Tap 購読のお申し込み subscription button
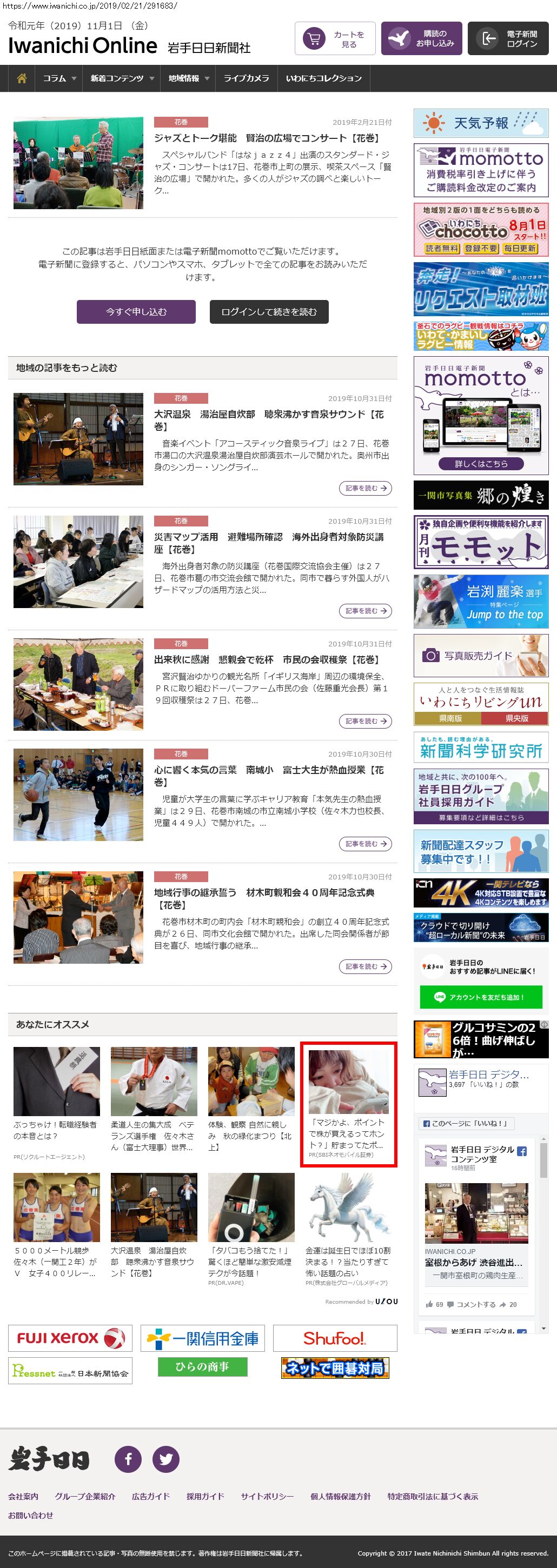This screenshot has height=1568, width=557. coord(421,39)
